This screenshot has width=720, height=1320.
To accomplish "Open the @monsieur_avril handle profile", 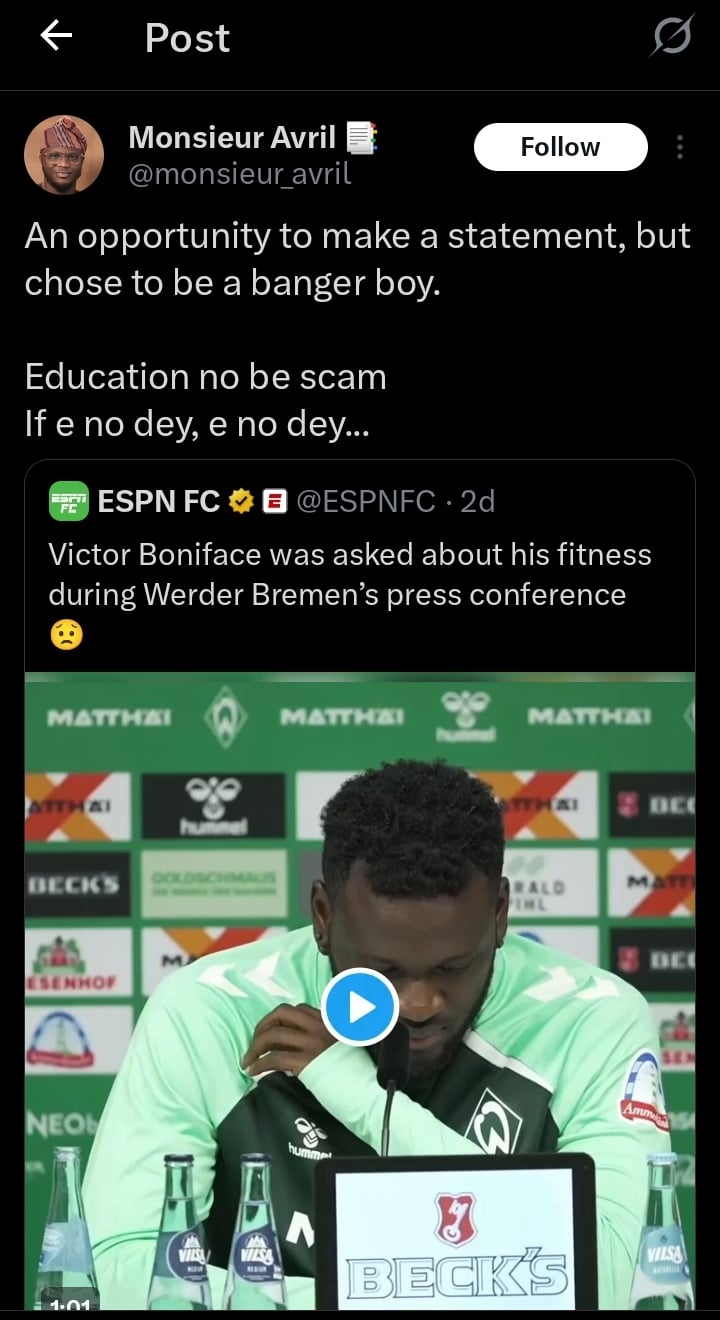I will pos(240,174).
